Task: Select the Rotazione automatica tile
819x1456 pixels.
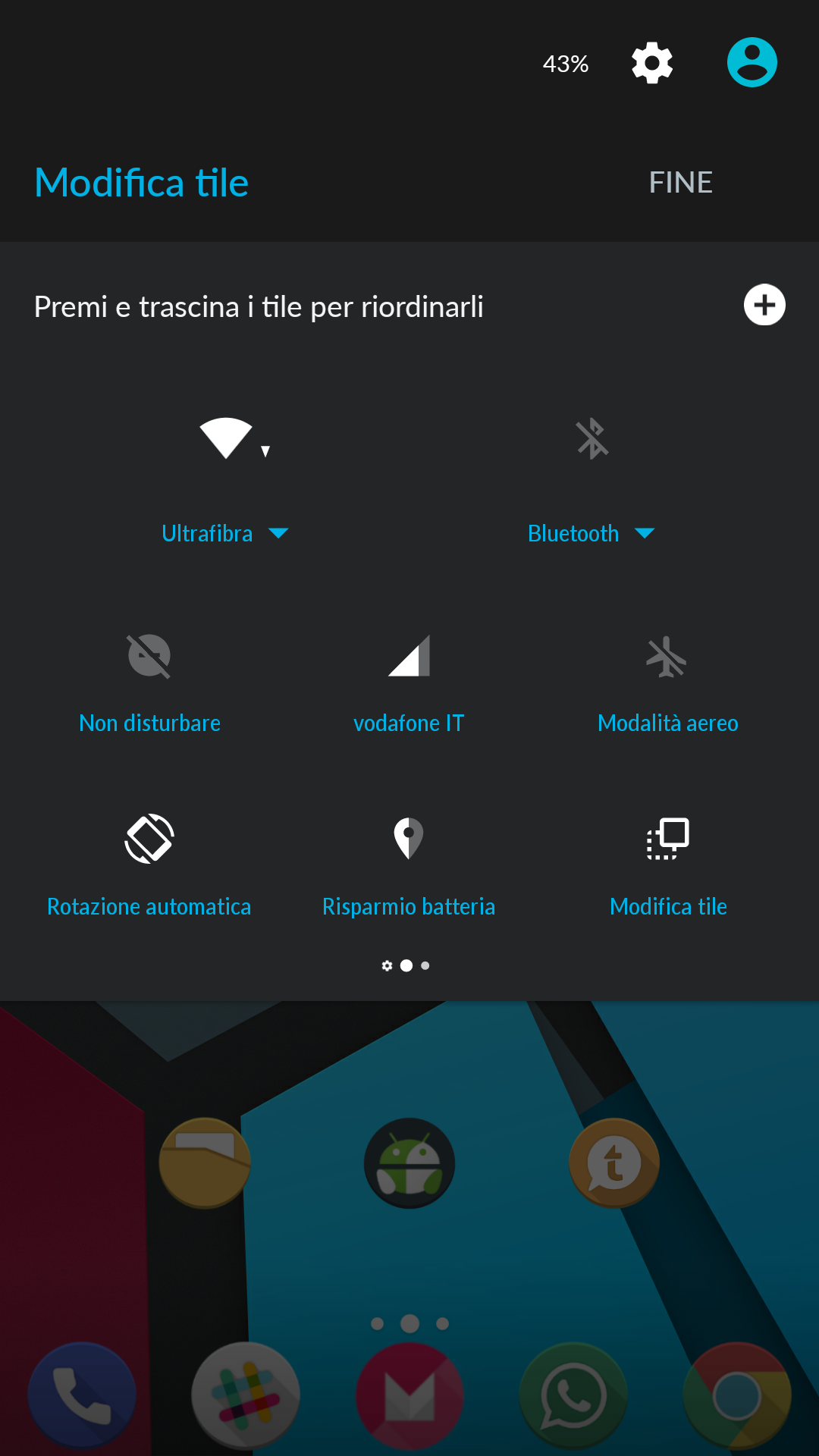Action: click(149, 864)
